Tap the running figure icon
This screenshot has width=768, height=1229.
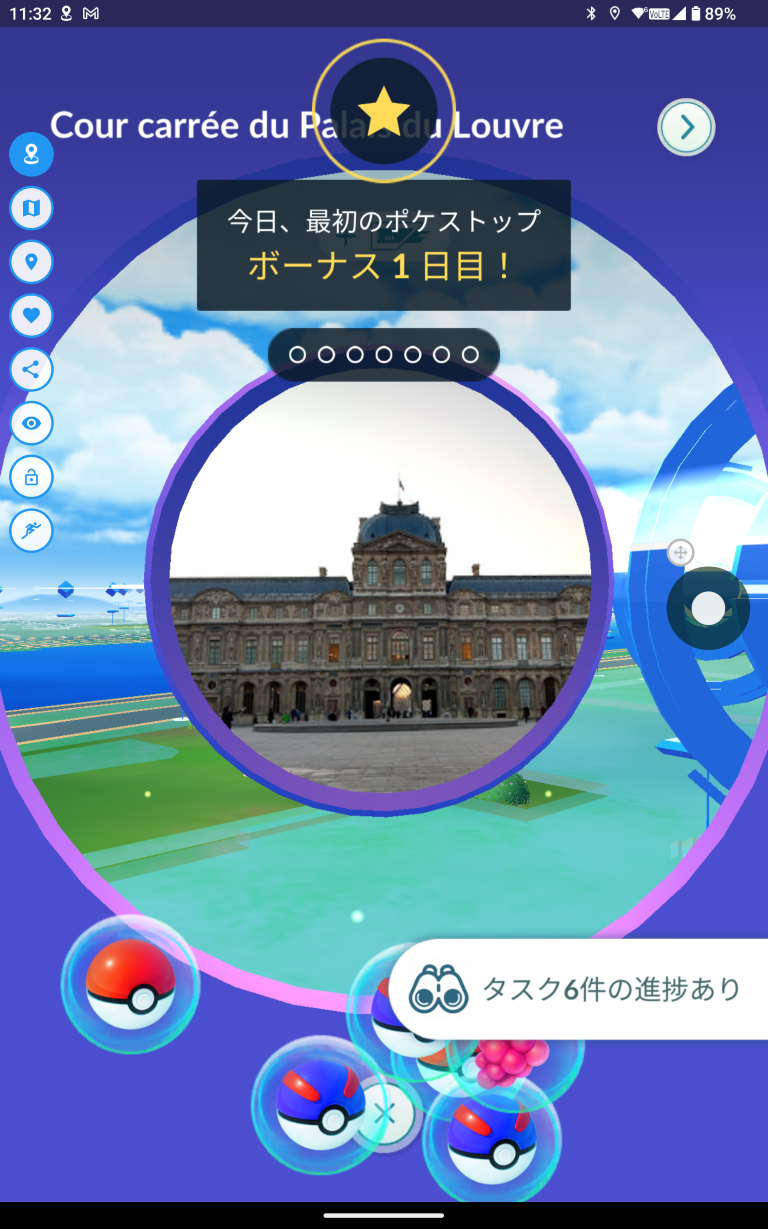[31, 531]
